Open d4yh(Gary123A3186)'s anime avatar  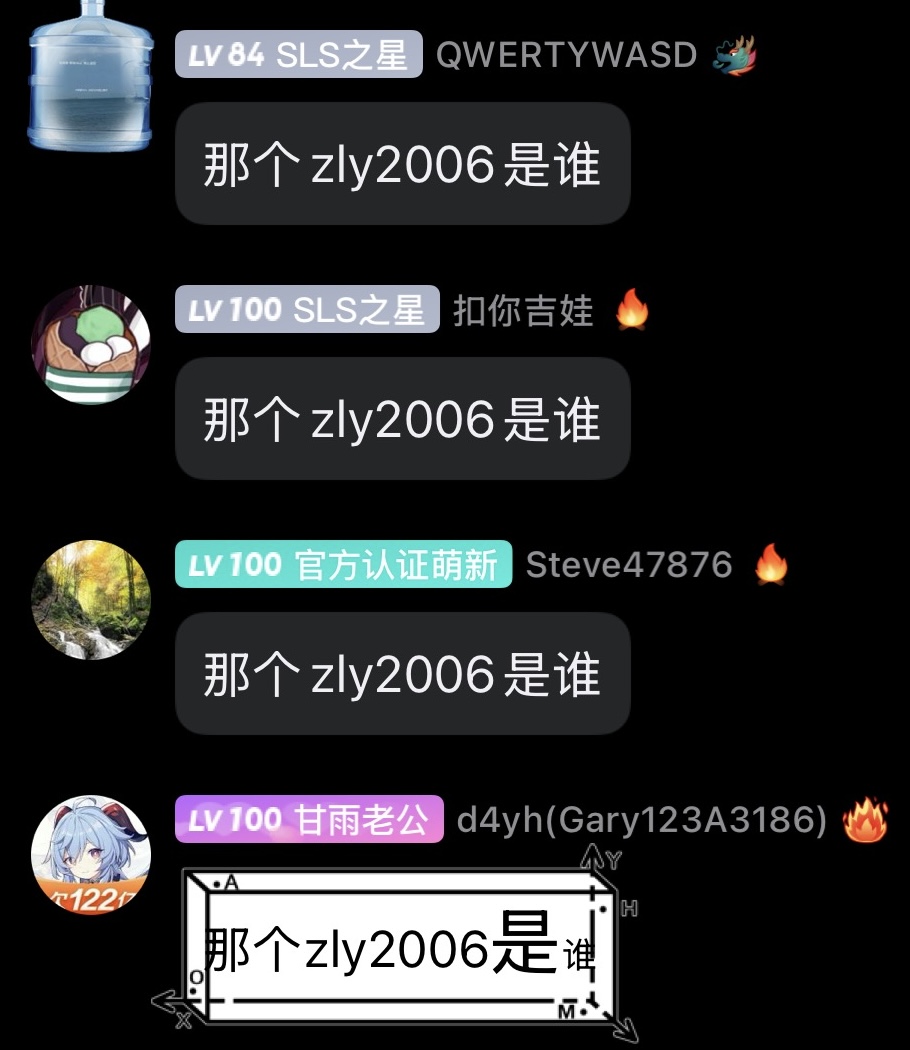91,855
